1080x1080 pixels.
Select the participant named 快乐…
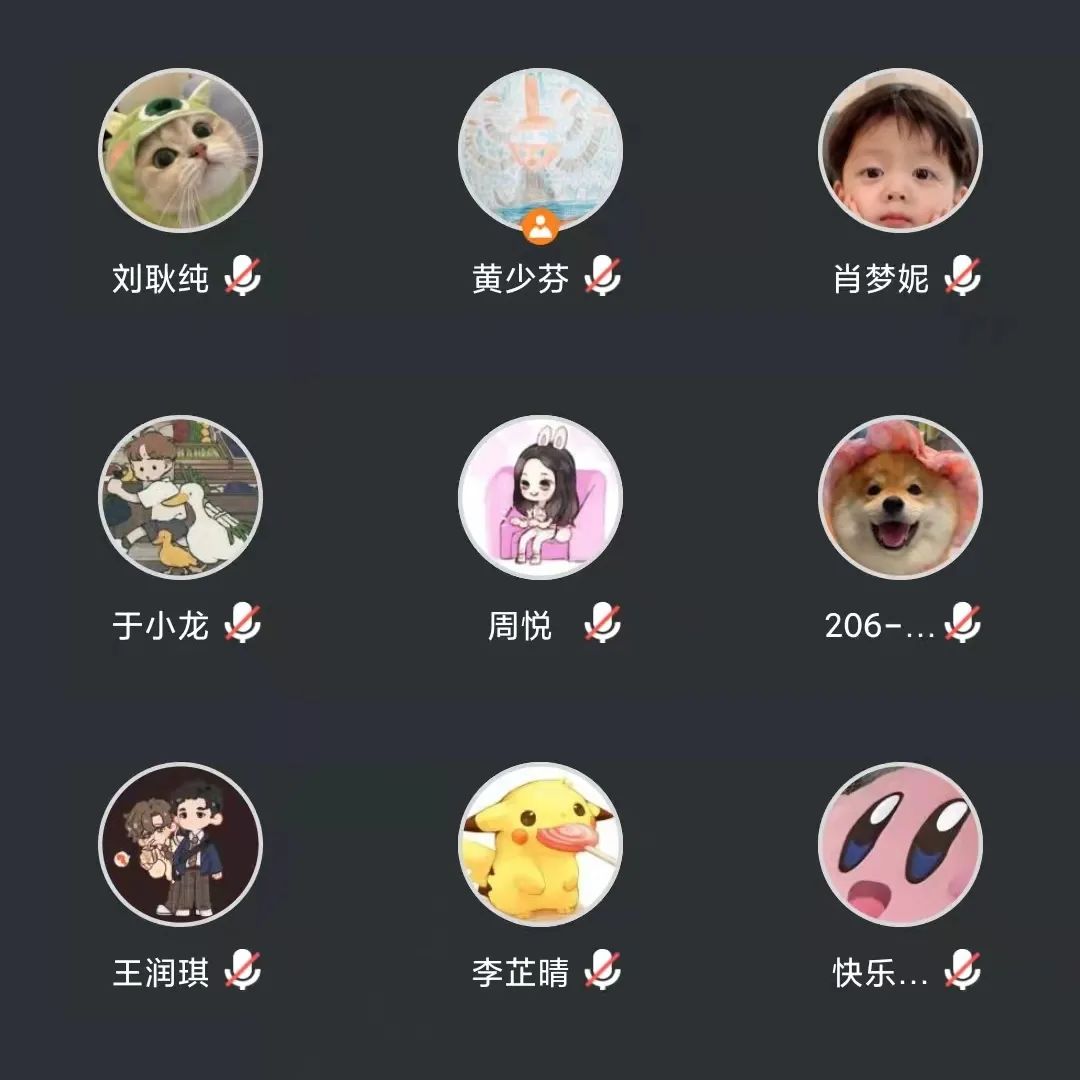900,844
